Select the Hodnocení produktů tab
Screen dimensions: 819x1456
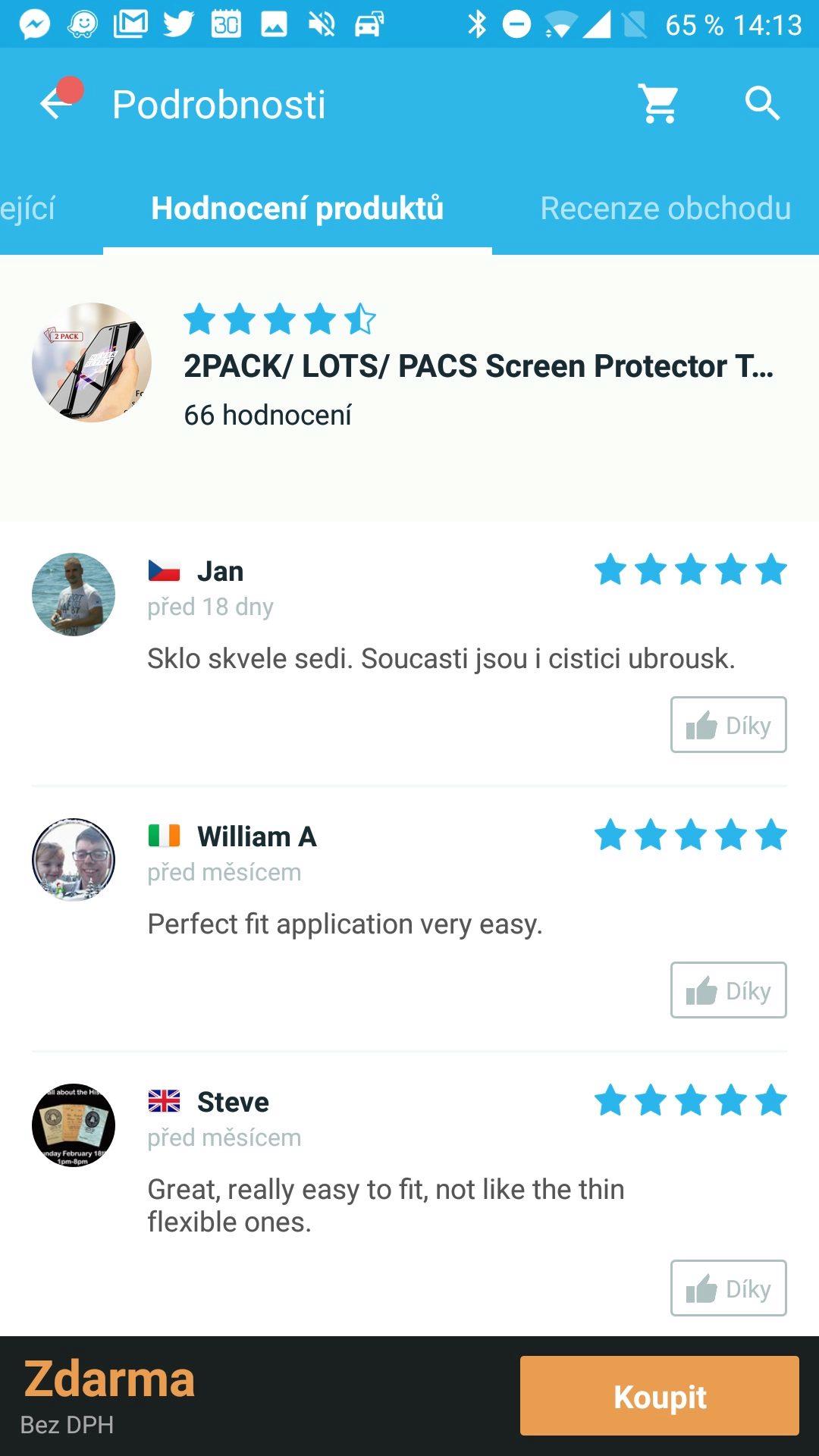[297, 209]
